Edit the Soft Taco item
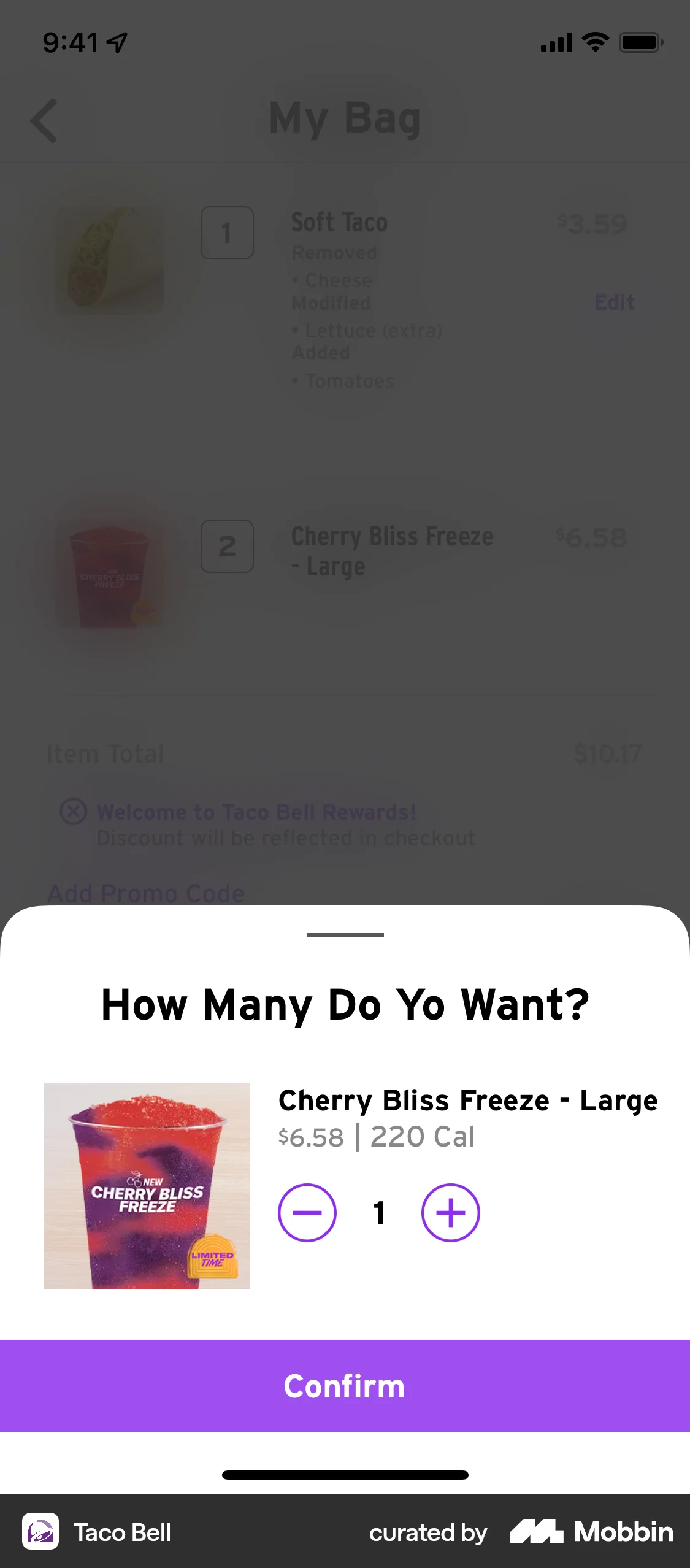 pos(613,302)
